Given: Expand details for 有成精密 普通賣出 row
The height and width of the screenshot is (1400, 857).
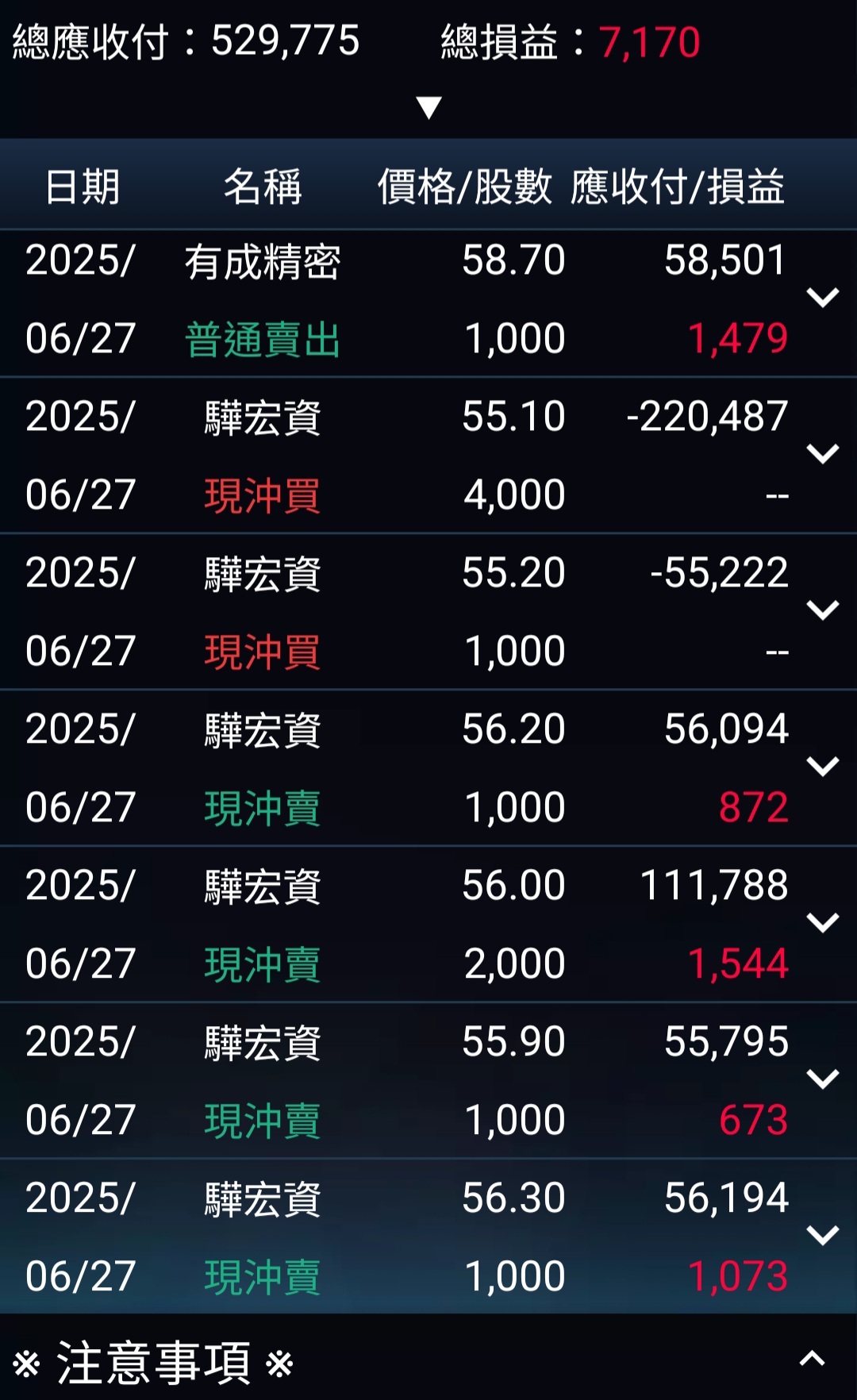Looking at the screenshot, I should [x=822, y=298].
